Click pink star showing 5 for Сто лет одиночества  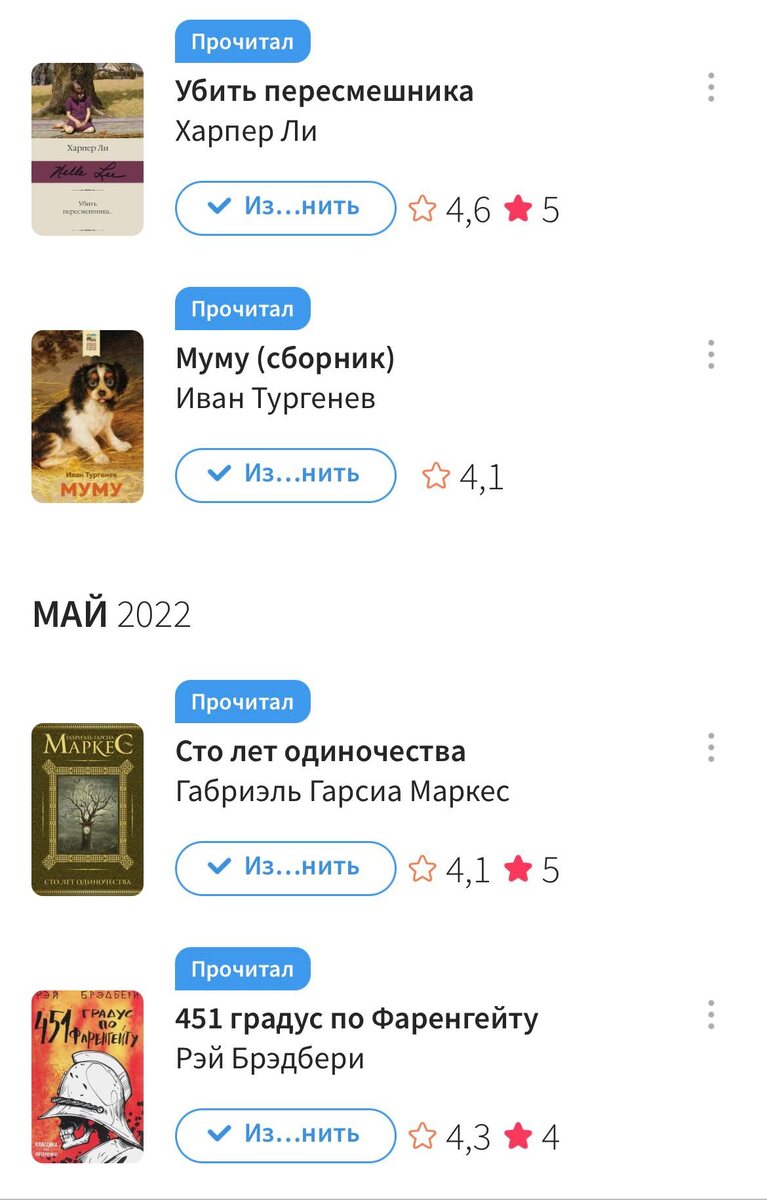click(x=520, y=869)
